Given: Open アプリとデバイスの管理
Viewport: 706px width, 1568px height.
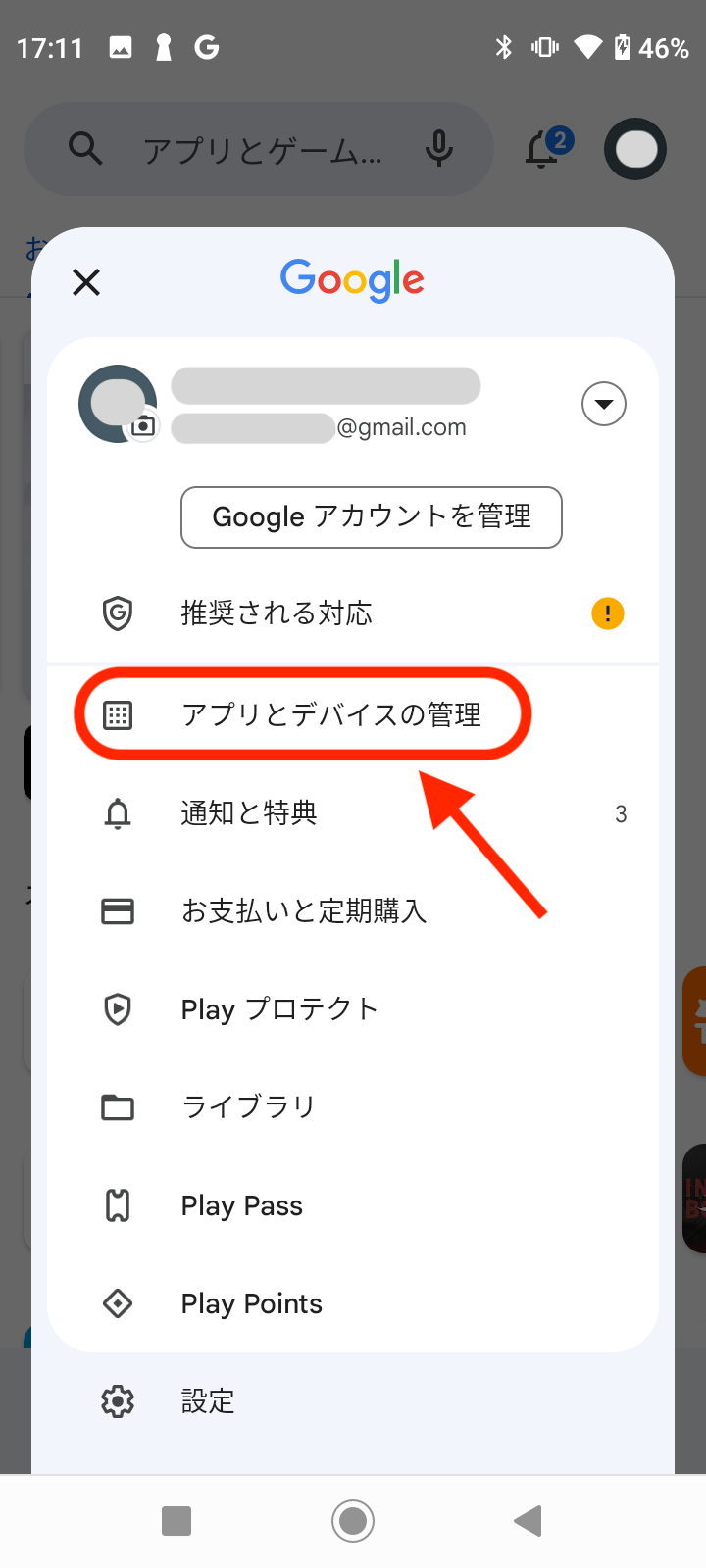Looking at the screenshot, I should [330, 714].
